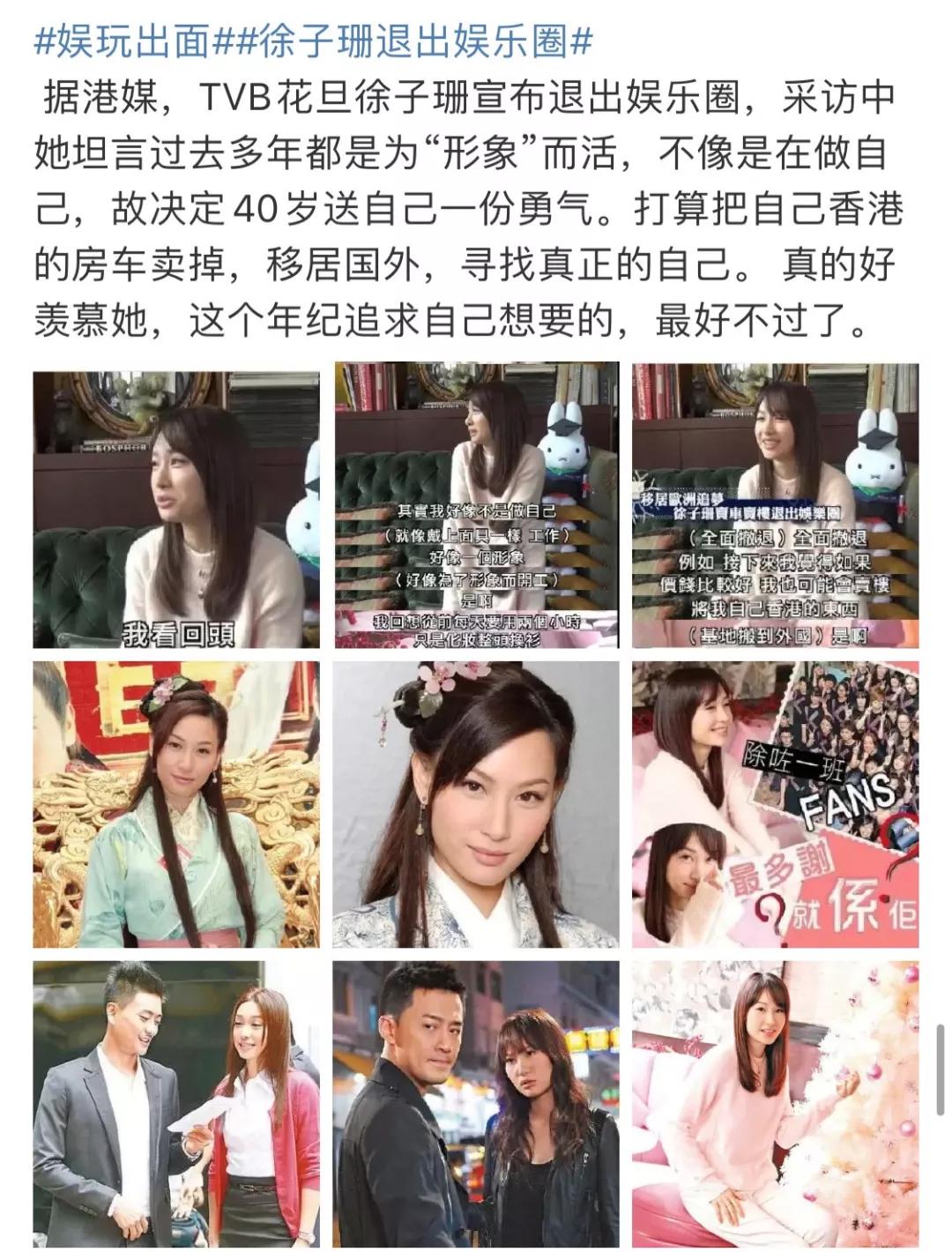Open the night street drama still photo
Screen dimensions: 952x1252
click(x=476, y=1104)
